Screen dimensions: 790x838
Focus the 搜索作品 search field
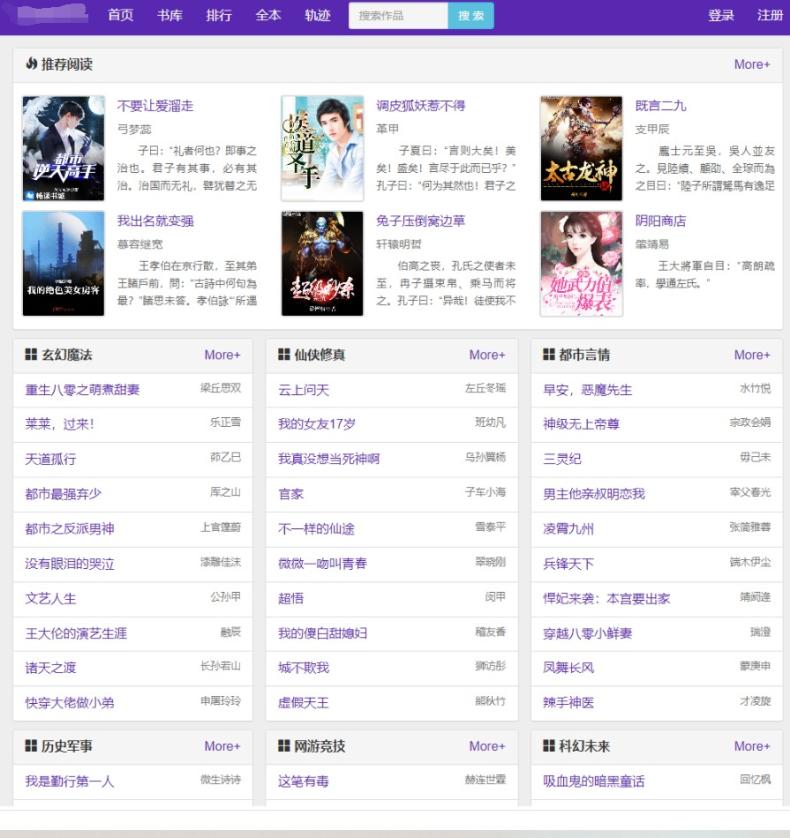pyautogui.click(x=397, y=15)
